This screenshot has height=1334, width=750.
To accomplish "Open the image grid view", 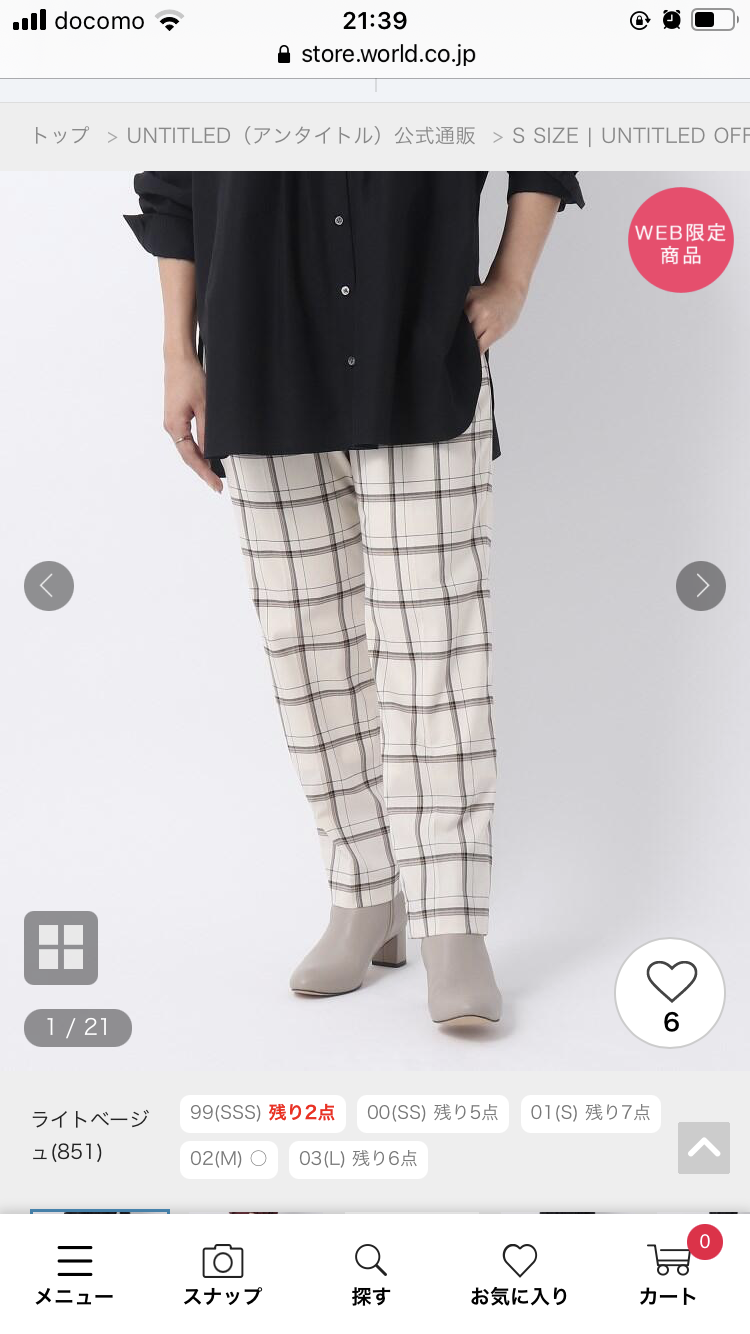I will (61, 948).
